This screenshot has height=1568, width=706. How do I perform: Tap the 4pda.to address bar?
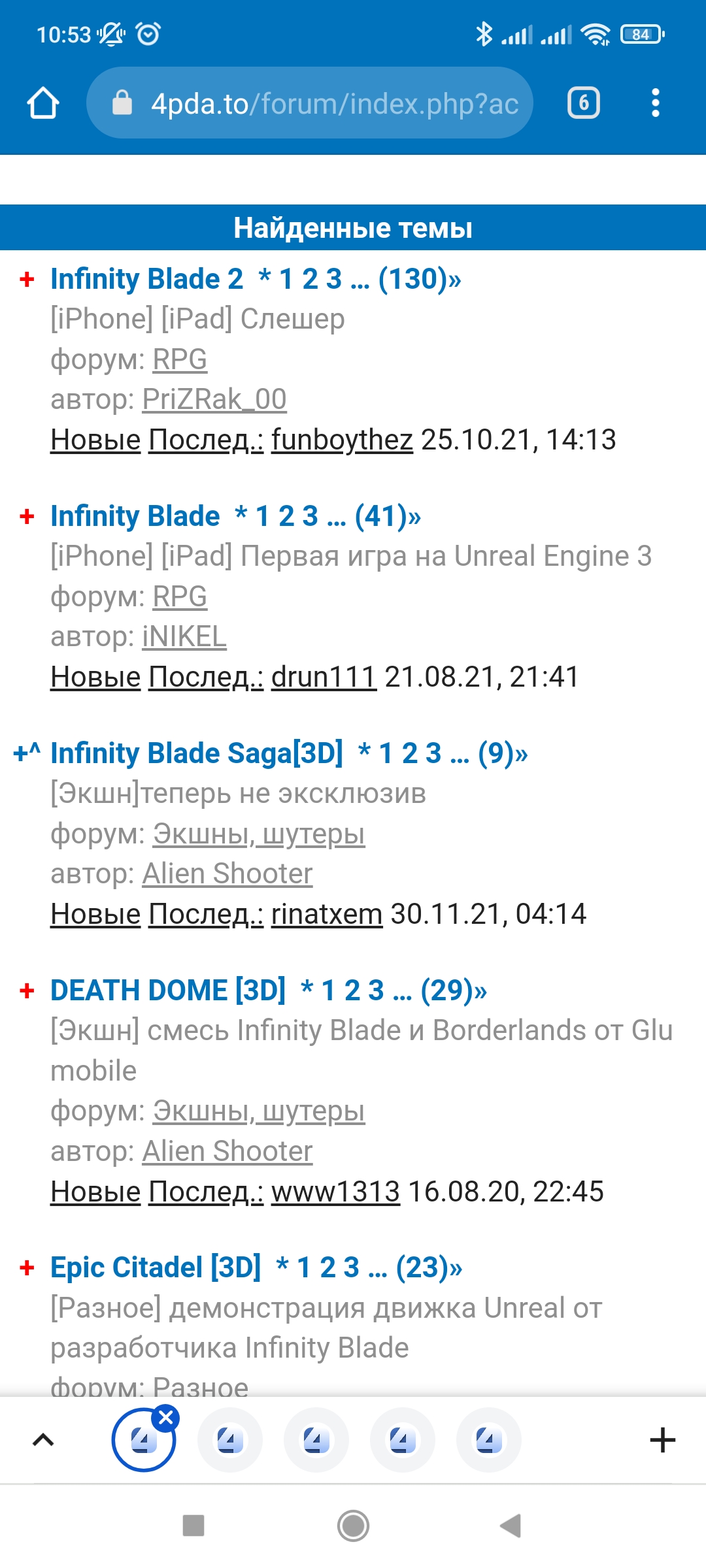tap(310, 103)
